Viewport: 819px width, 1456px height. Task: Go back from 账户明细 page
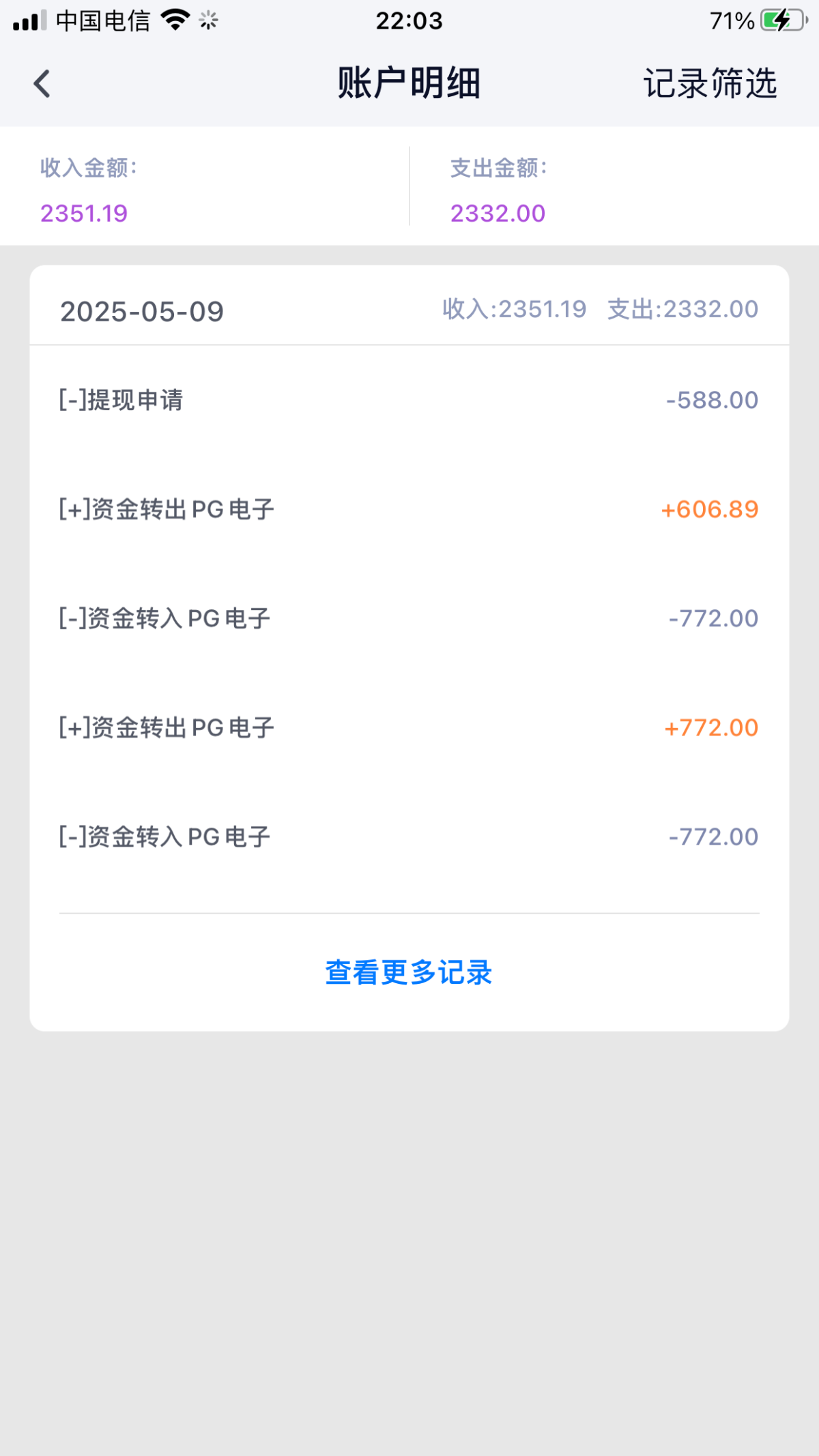[42, 84]
